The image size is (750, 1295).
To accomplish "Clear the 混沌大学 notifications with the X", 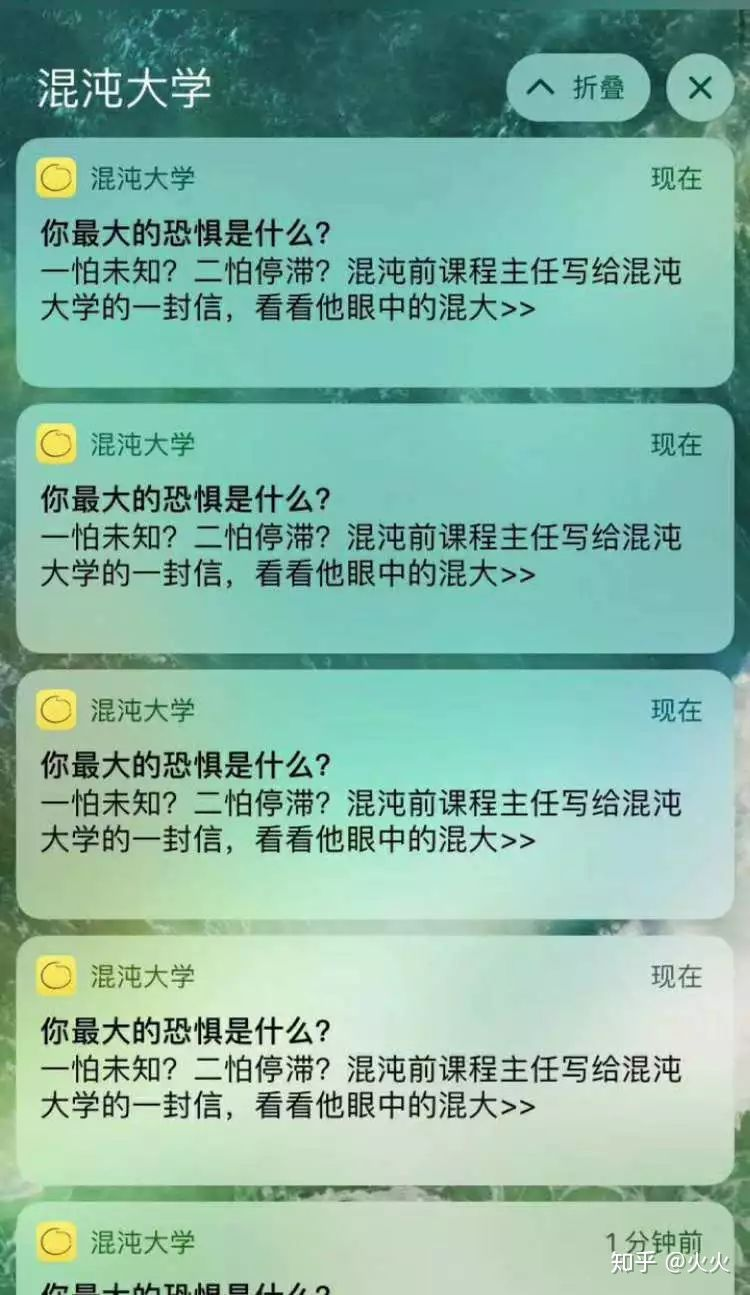I will click(x=699, y=88).
